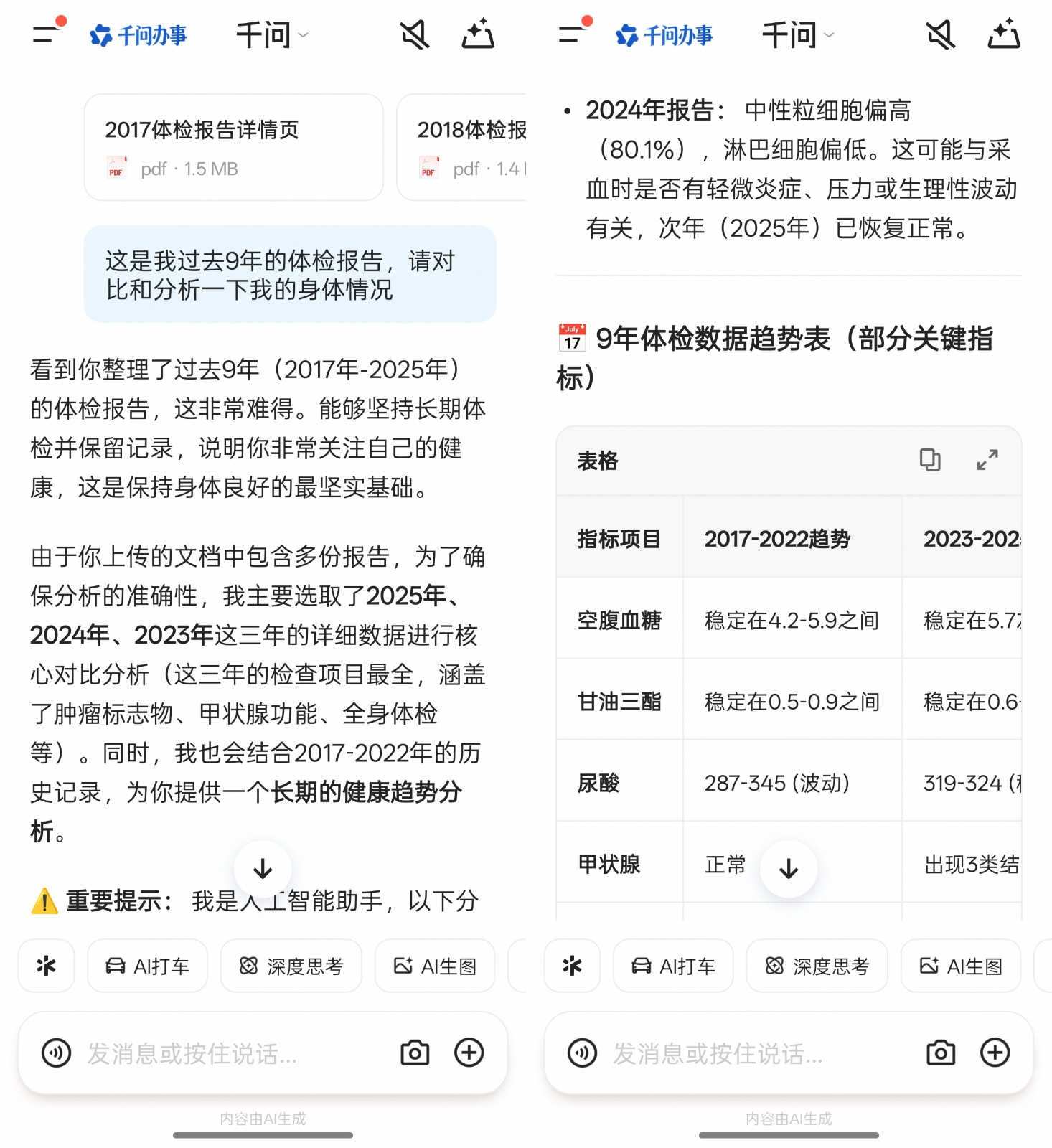Open the side menu in the left pane
This screenshot has width=1052, height=1148.
tap(45, 34)
